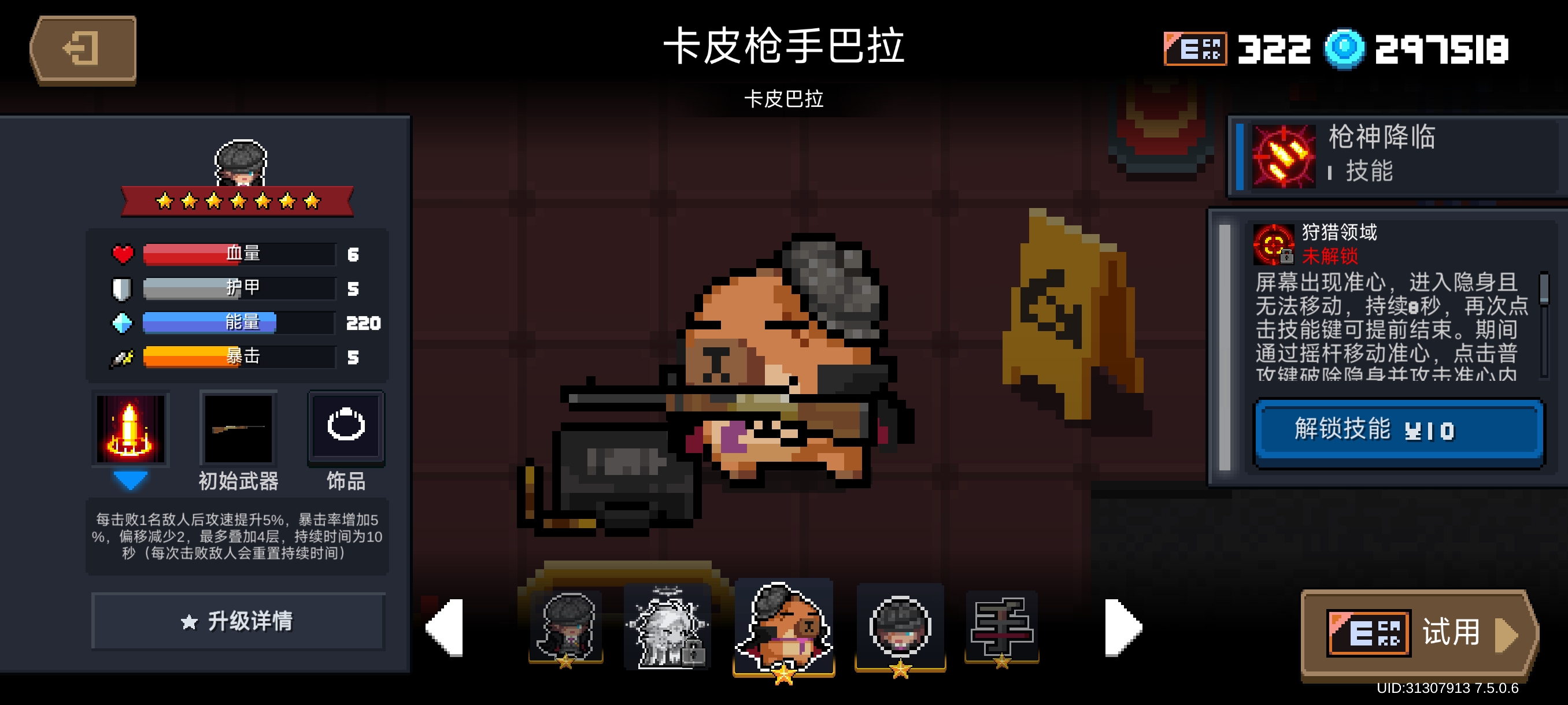Choose the locked white angel skin
Viewport: 1568px width, 705px height.
[668, 627]
